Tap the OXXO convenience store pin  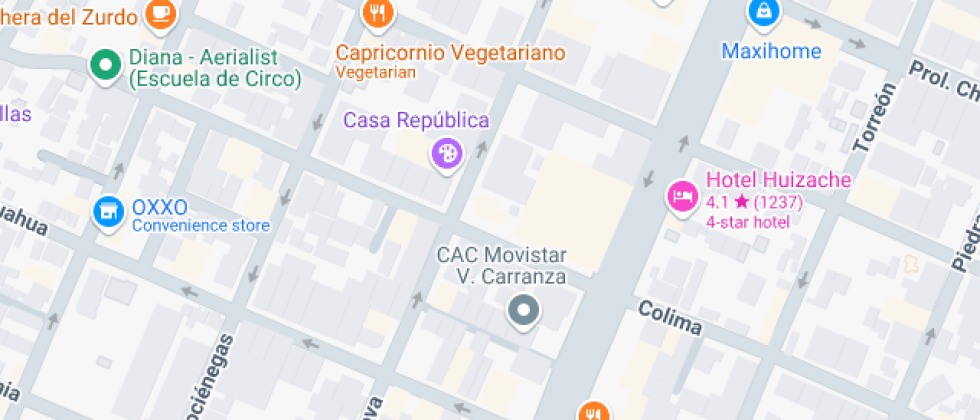pyautogui.click(x=105, y=211)
